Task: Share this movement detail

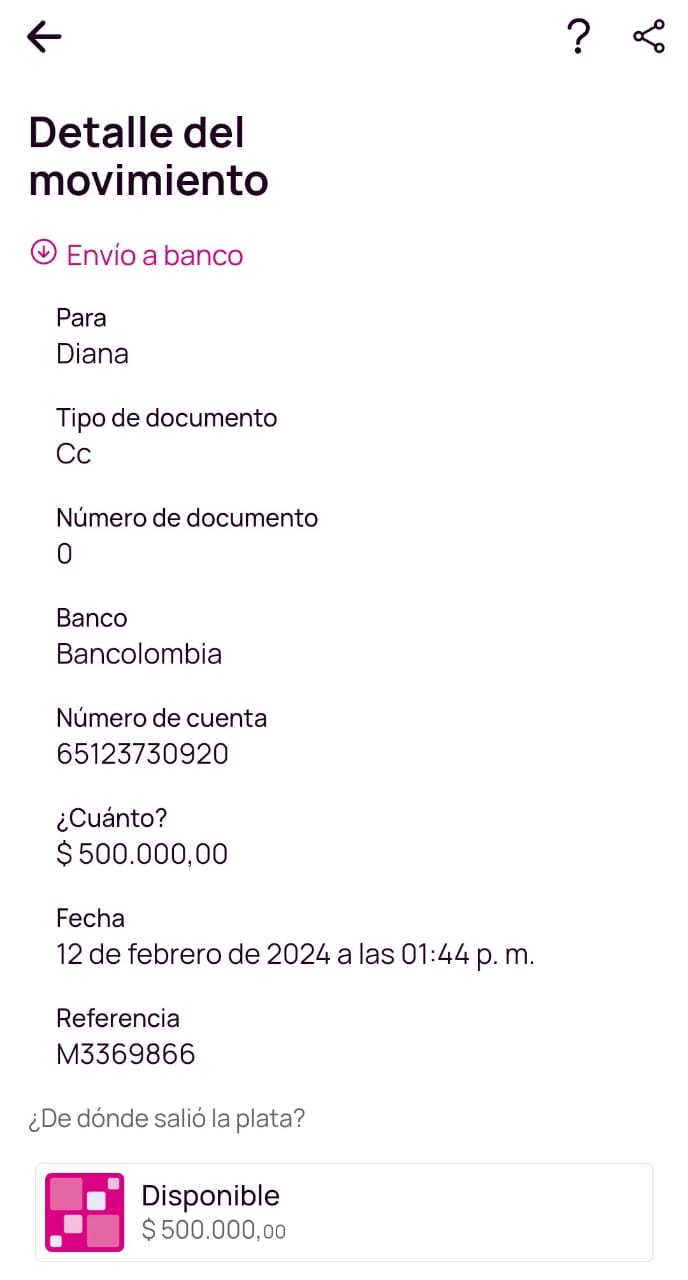Action: (x=649, y=38)
